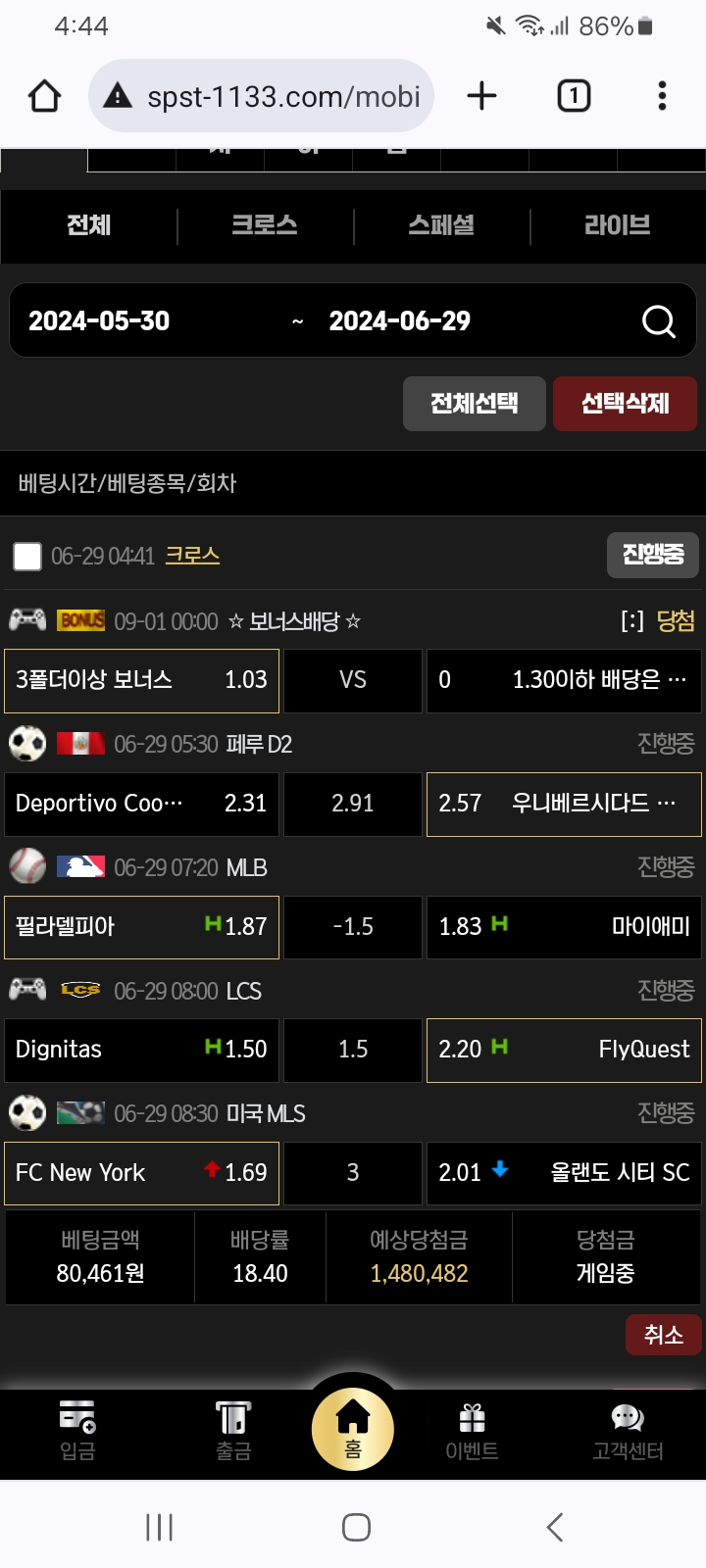Tap the 선택삭제 button
Screen dimensions: 706x1568
pos(626,404)
